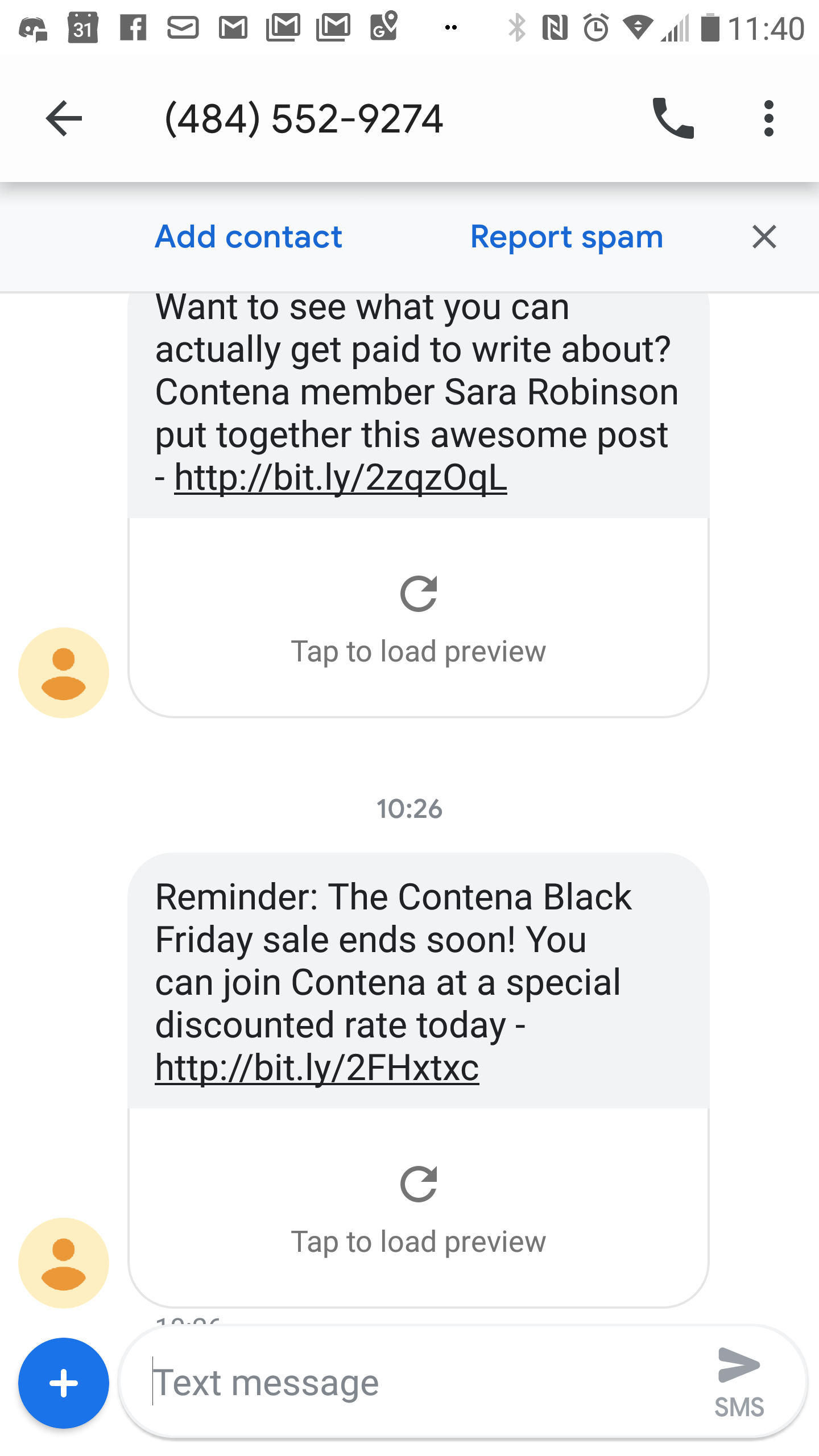This screenshot has width=819, height=1456.
Task: Dismiss the add contact banner
Action: tap(764, 237)
